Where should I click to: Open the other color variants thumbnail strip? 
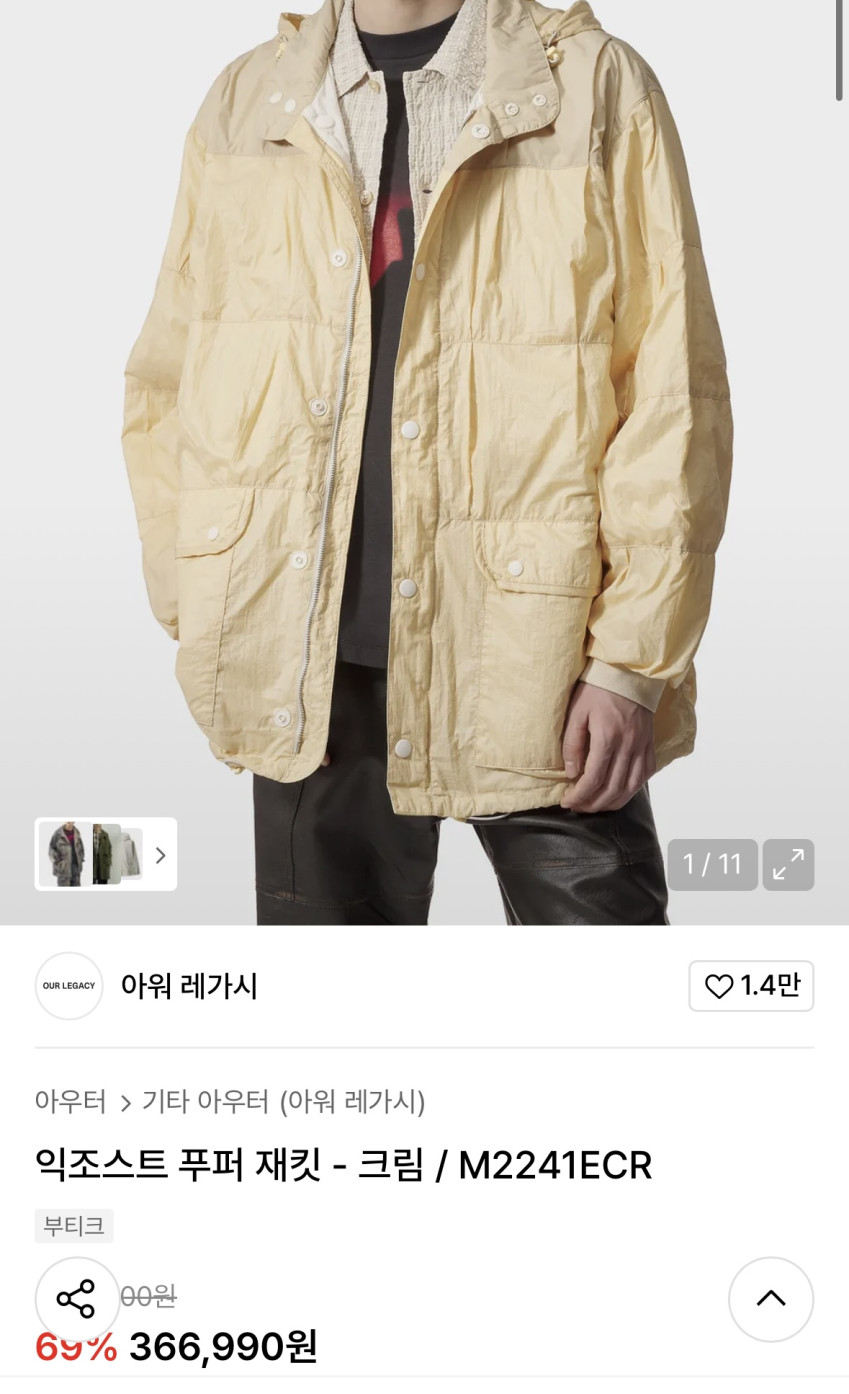106,854
